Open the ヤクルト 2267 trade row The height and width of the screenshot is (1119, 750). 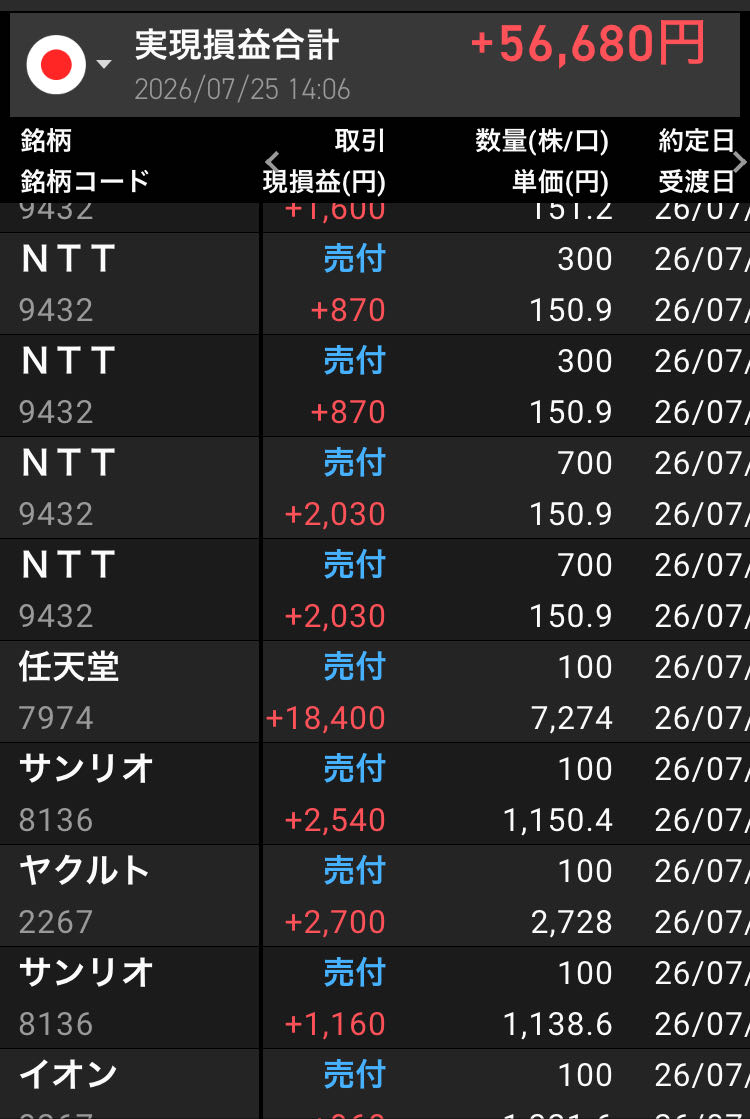(375, 896)
